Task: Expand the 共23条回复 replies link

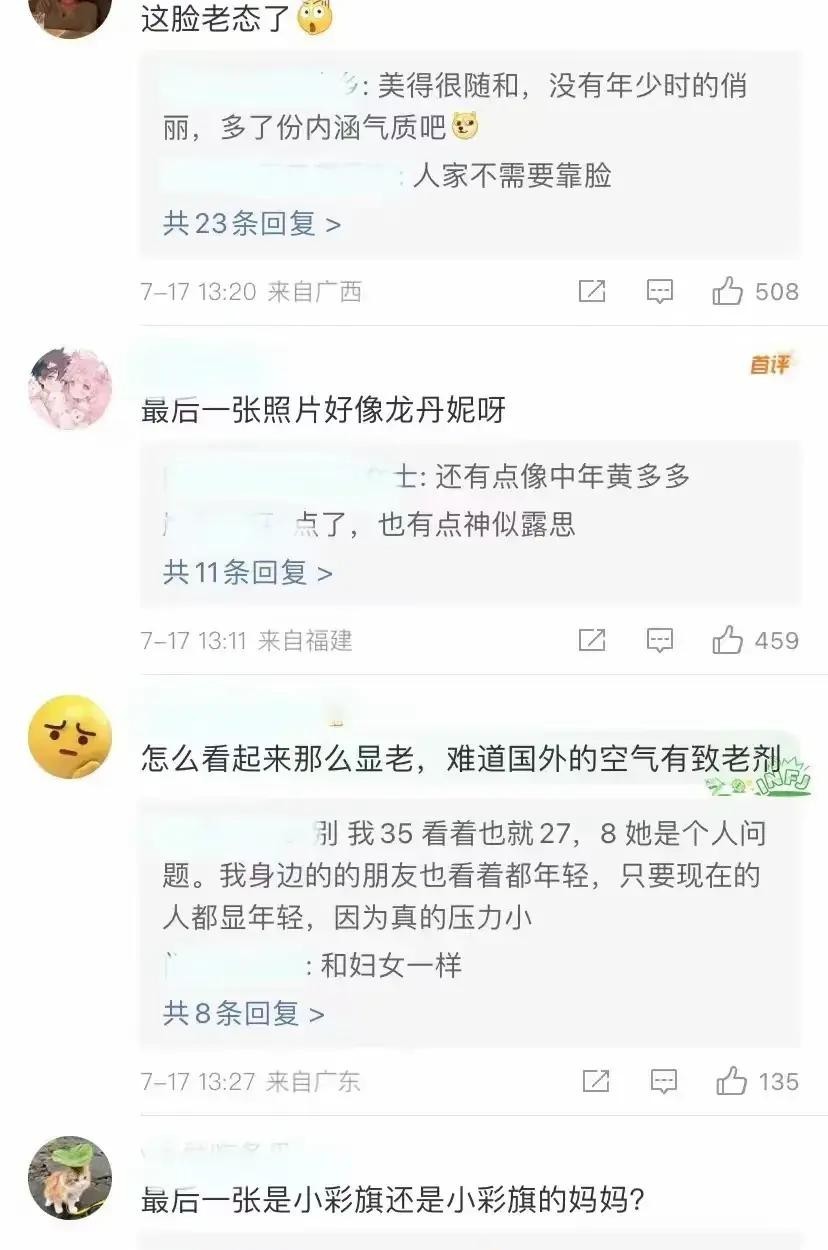Action: pyautogui.click(x=252, y=223)
